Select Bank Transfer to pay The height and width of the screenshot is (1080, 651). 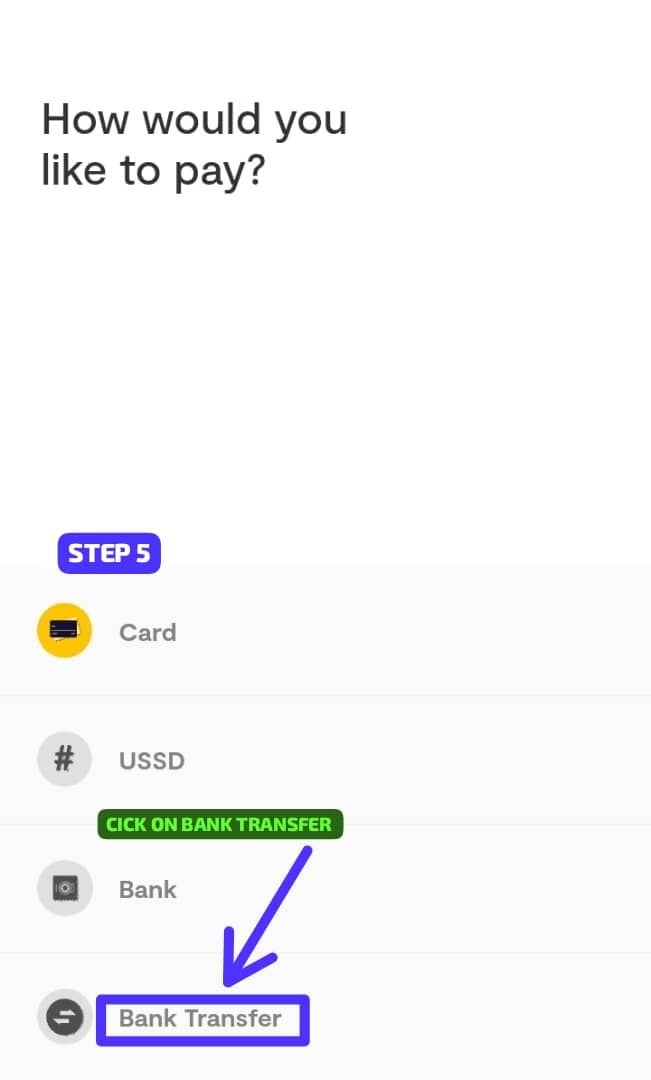[325, 1017]
